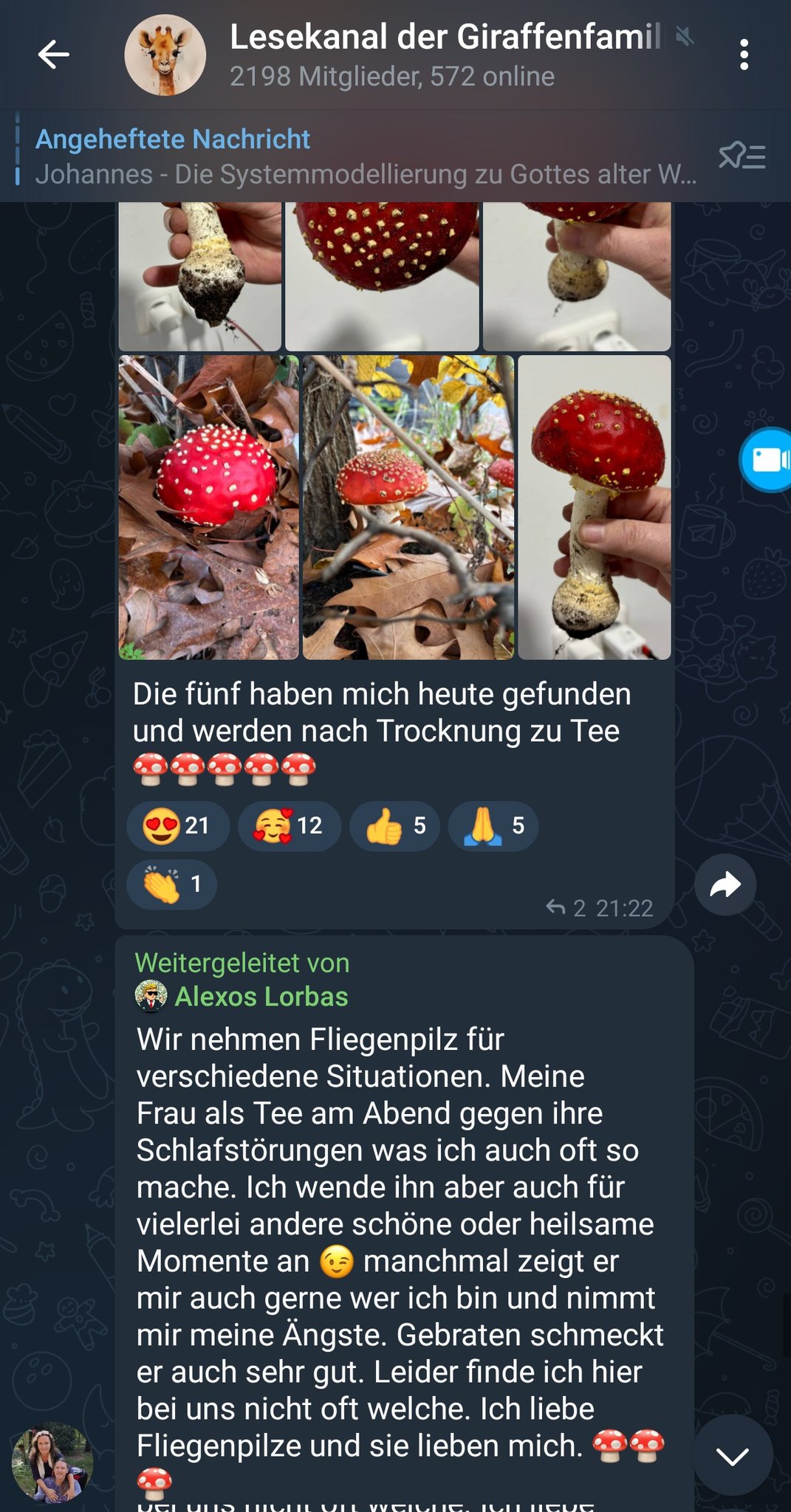Add the smiling hearts reaction with 12
The image size is (791, 1512).
click(290, 825)
